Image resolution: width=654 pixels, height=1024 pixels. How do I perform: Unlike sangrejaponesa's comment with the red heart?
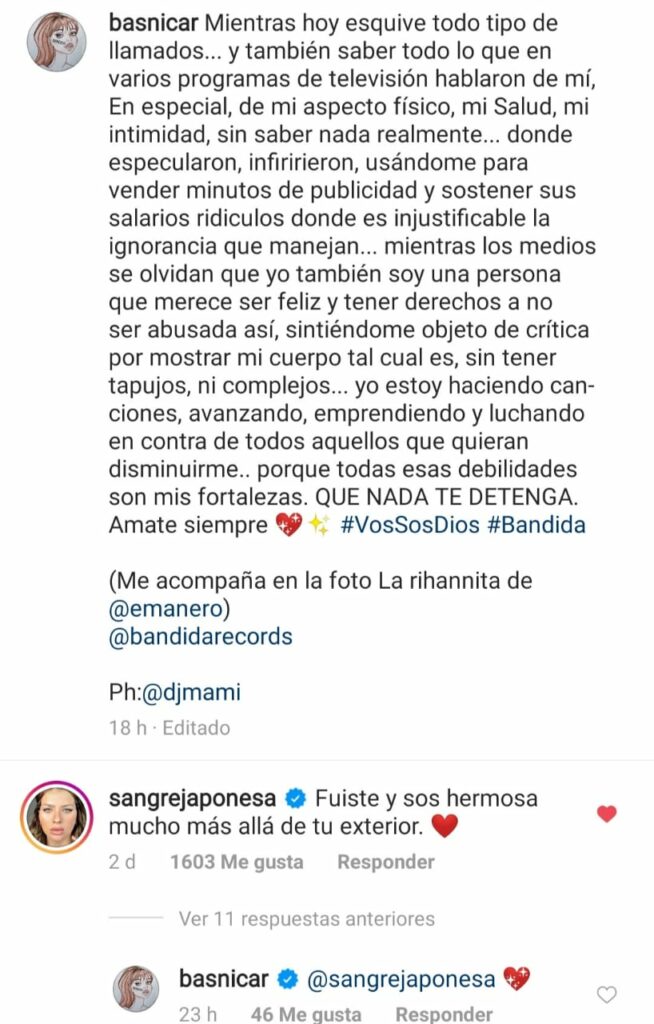click(606, 814)
